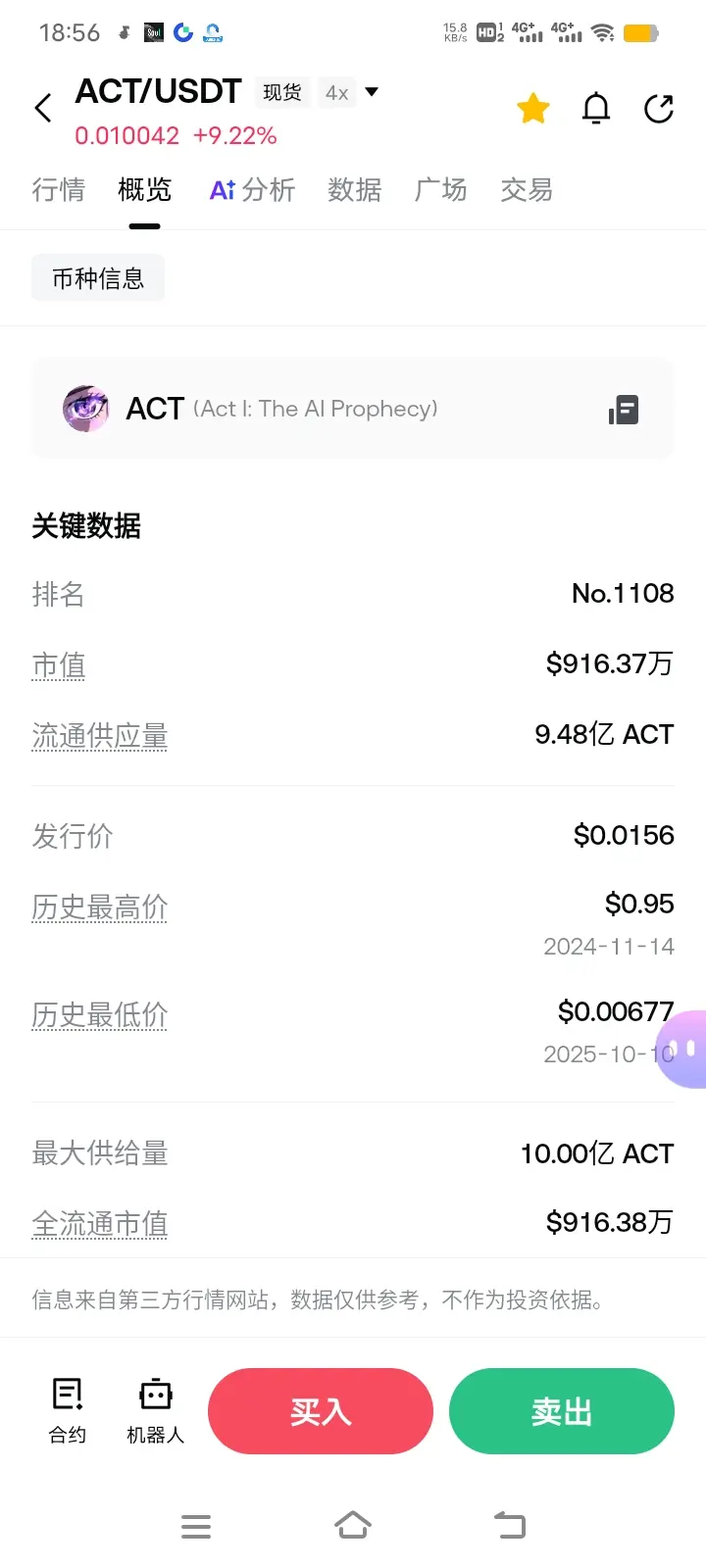Switch to the 广场 tab
This screenshot has width=706, height=1568.
(x=441, y=189)
